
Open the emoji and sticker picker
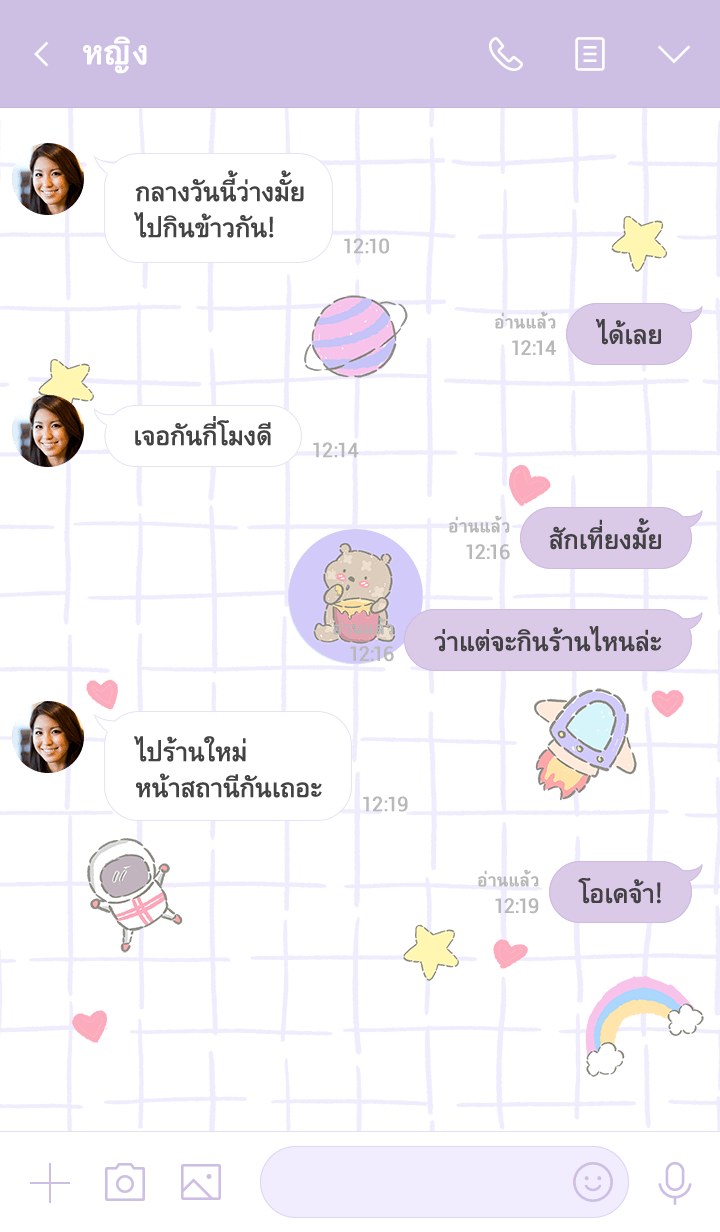[592, 1183]
